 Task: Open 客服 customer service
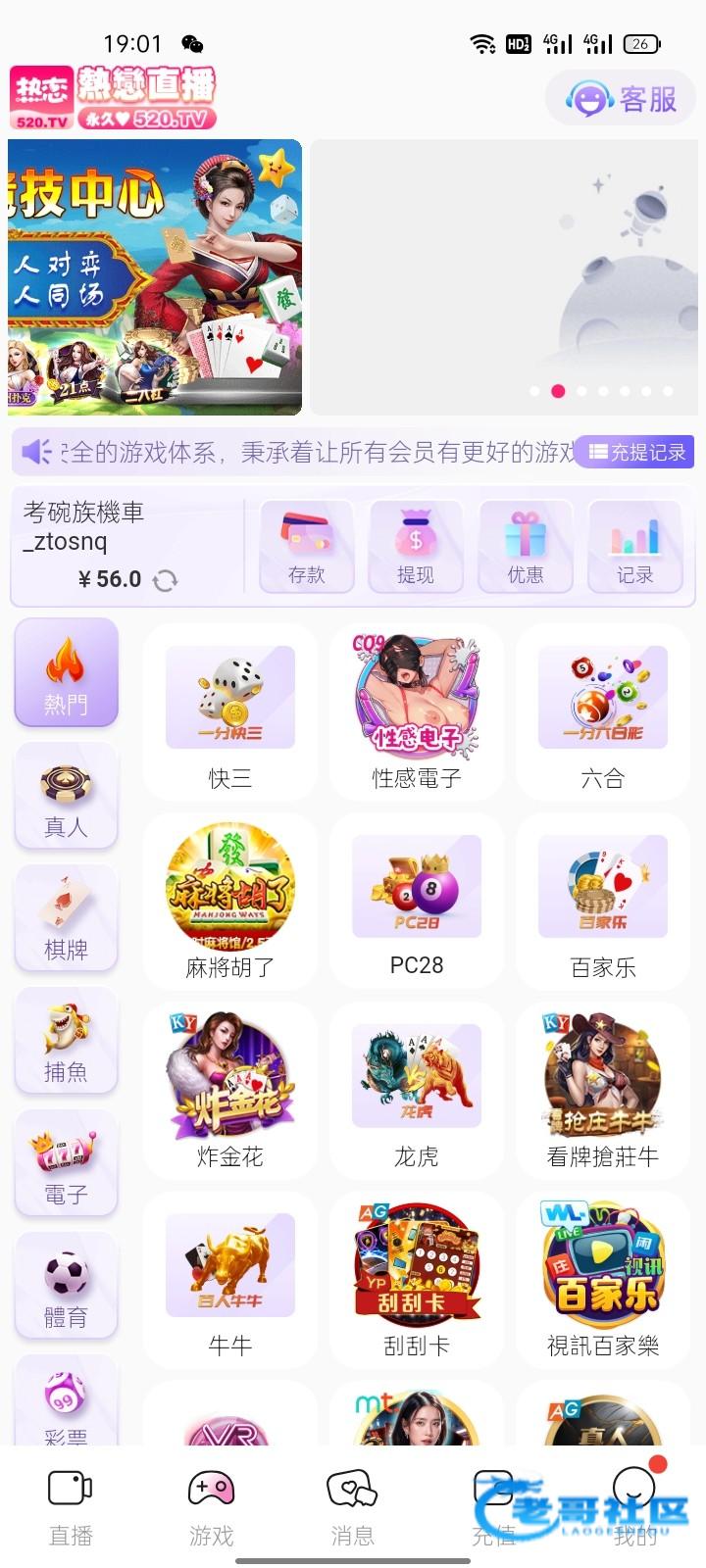pyautogui.click(x=621, y=99)
